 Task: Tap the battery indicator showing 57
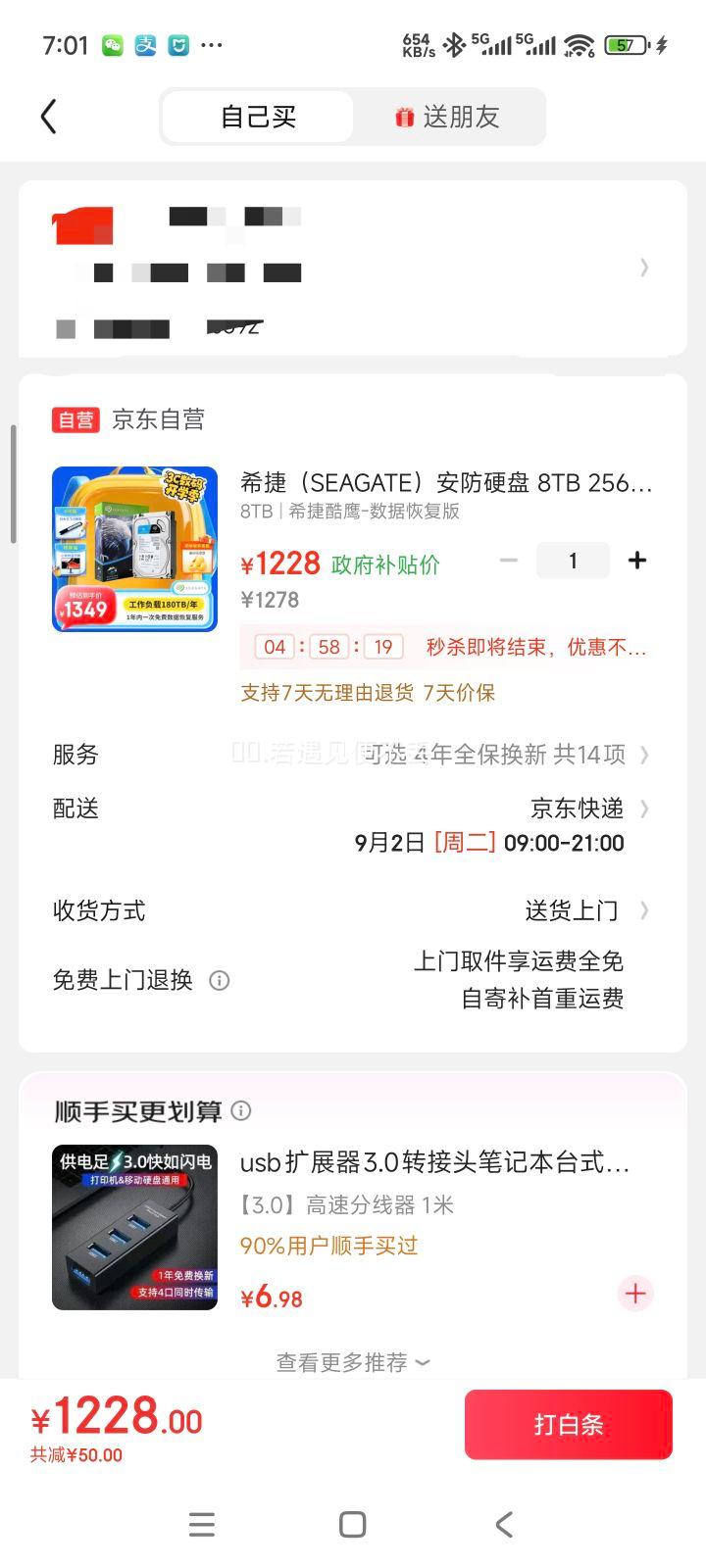[625, 43]
